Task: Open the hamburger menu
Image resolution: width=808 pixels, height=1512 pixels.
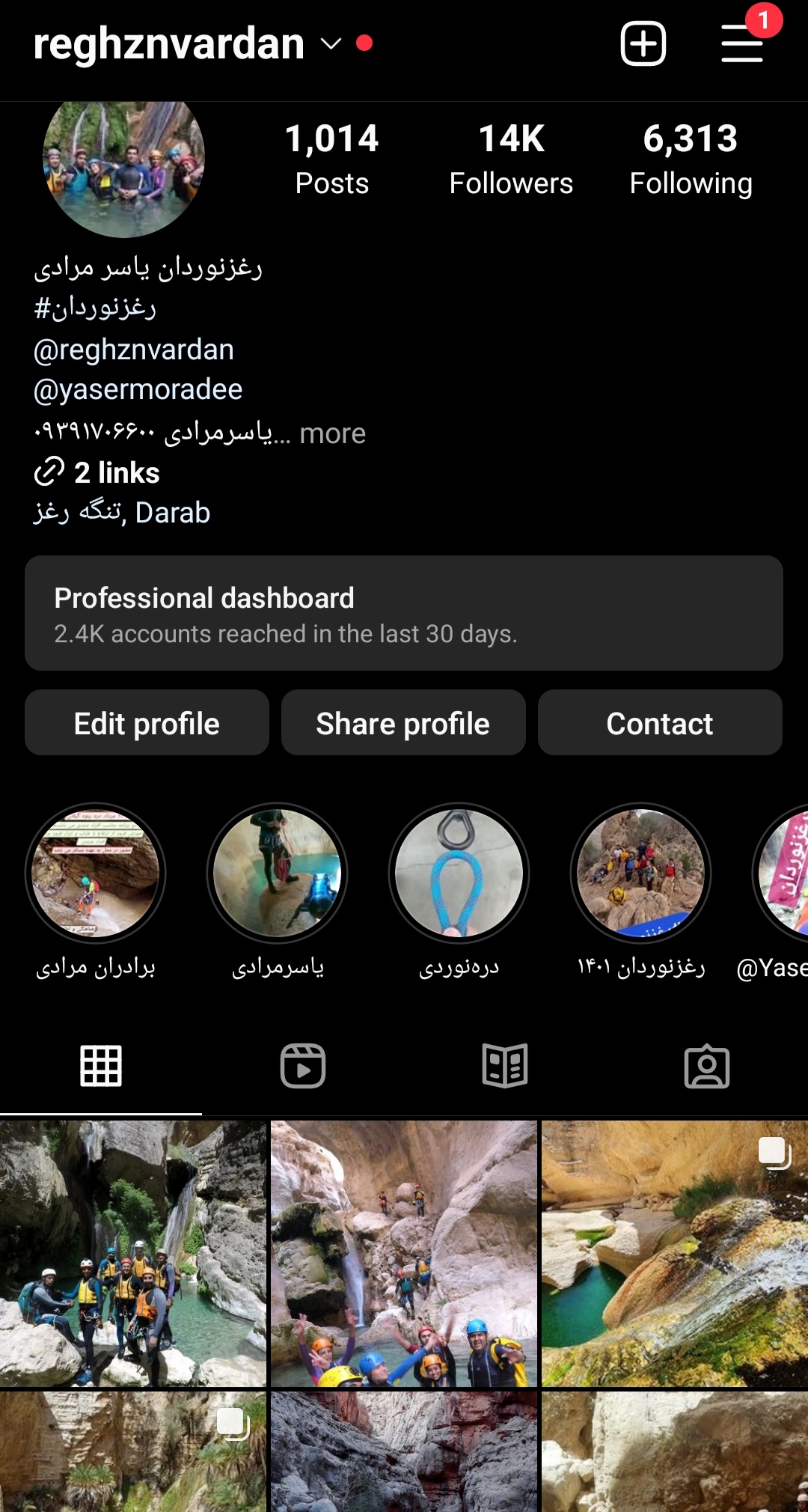Action: click(741, 44)
